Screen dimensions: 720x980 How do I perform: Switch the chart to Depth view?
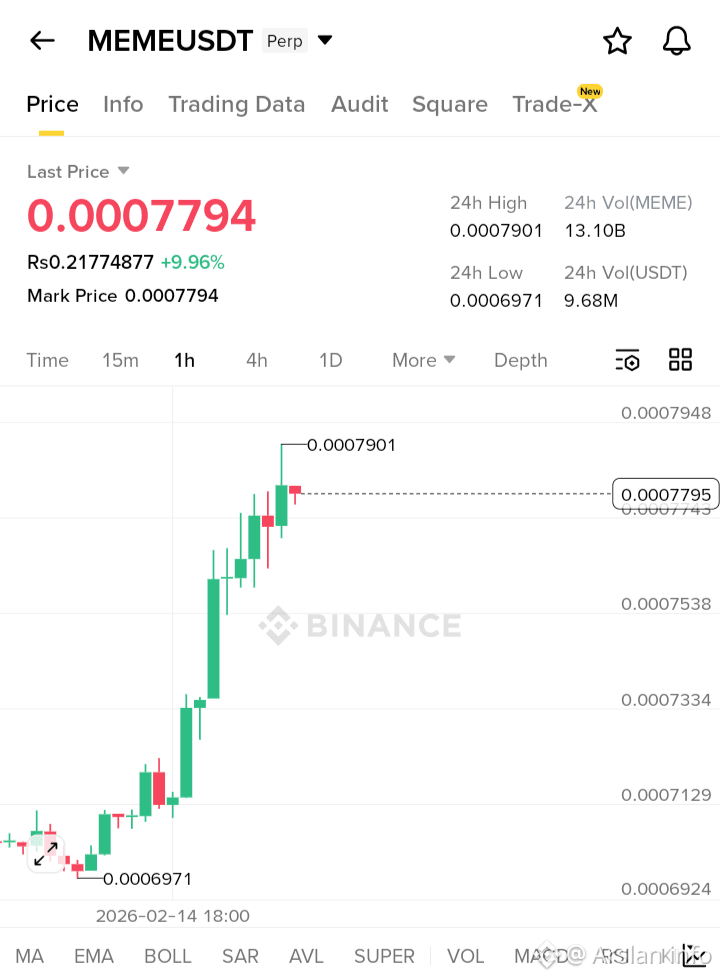pyautogui.click(x=520, y=360)
